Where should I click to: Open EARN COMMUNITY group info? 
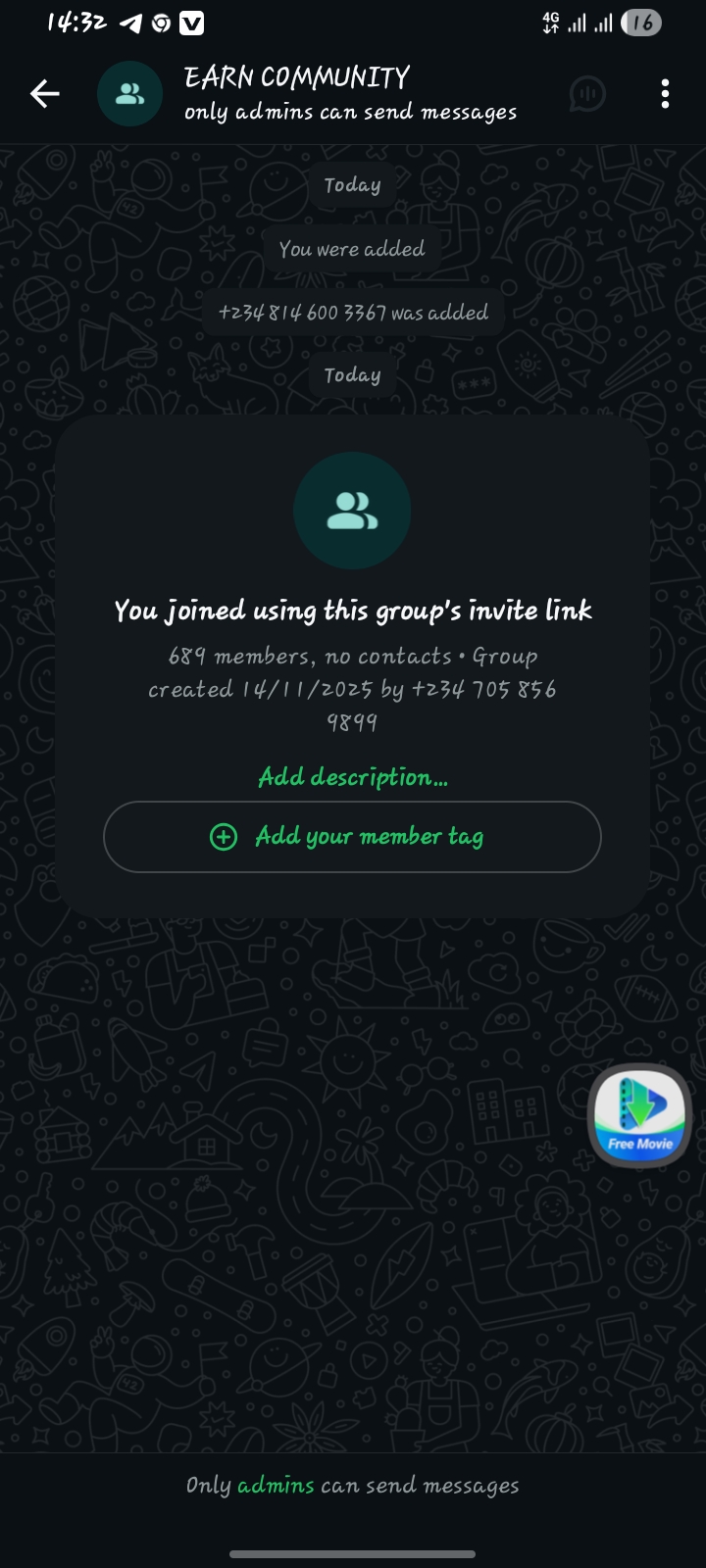click(x=348, y=94)
